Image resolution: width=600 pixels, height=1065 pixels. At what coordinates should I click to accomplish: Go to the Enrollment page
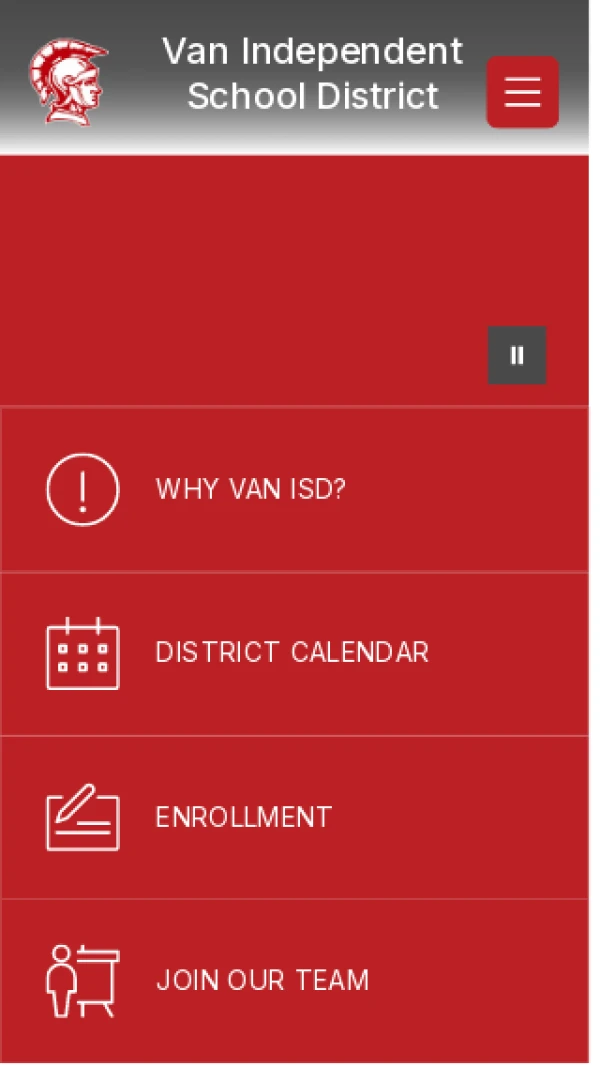[243, 817]
